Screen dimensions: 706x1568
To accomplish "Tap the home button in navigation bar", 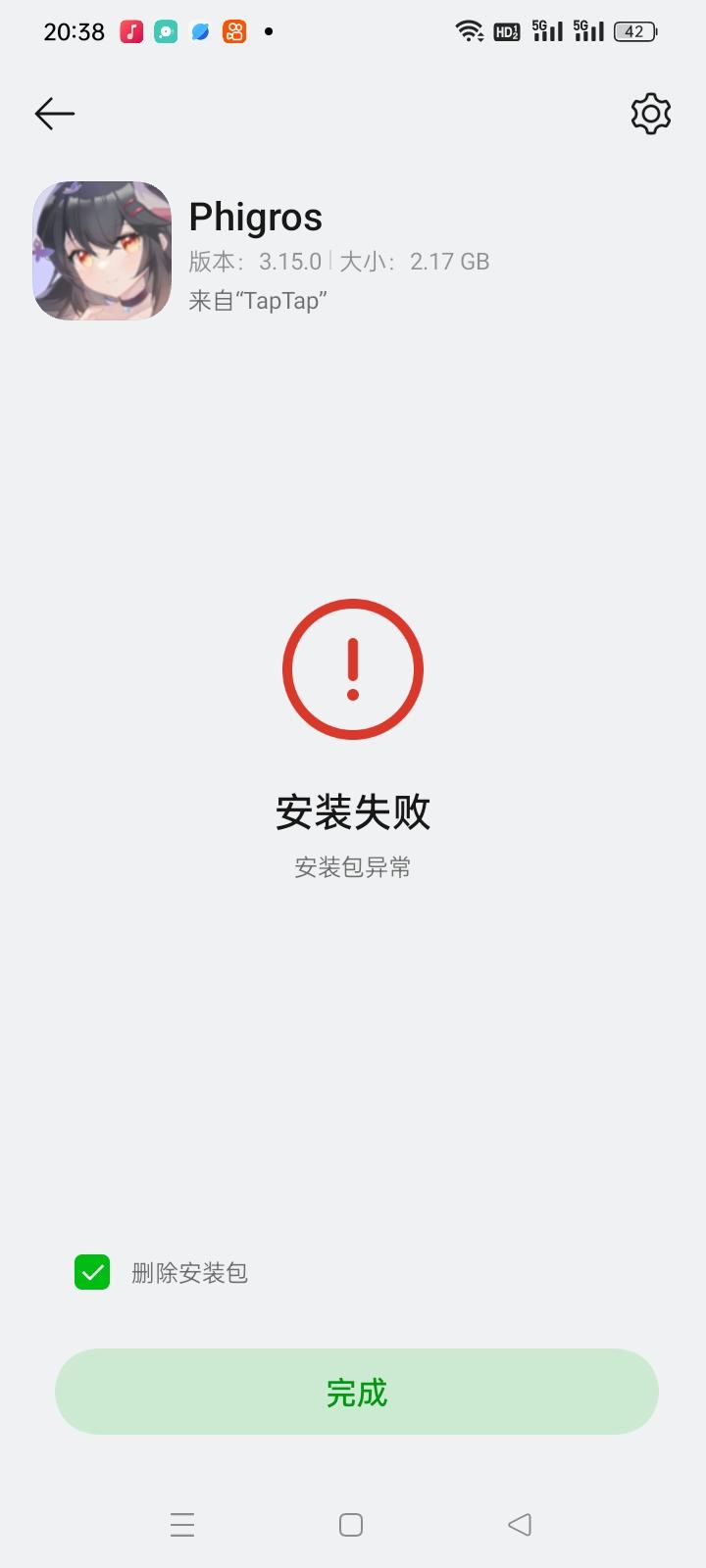I will point(350,1524).
